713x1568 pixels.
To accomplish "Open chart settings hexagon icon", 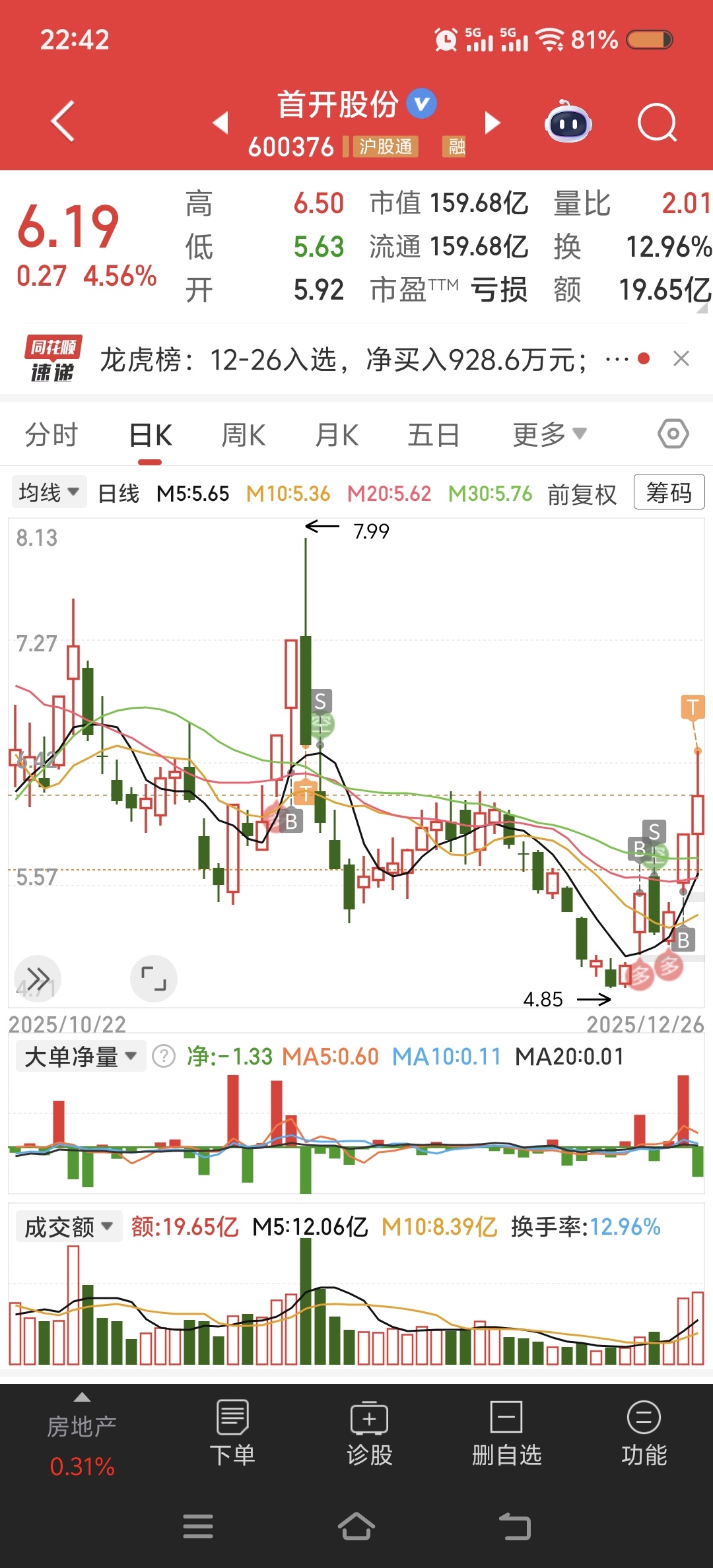I will [673, 434].
